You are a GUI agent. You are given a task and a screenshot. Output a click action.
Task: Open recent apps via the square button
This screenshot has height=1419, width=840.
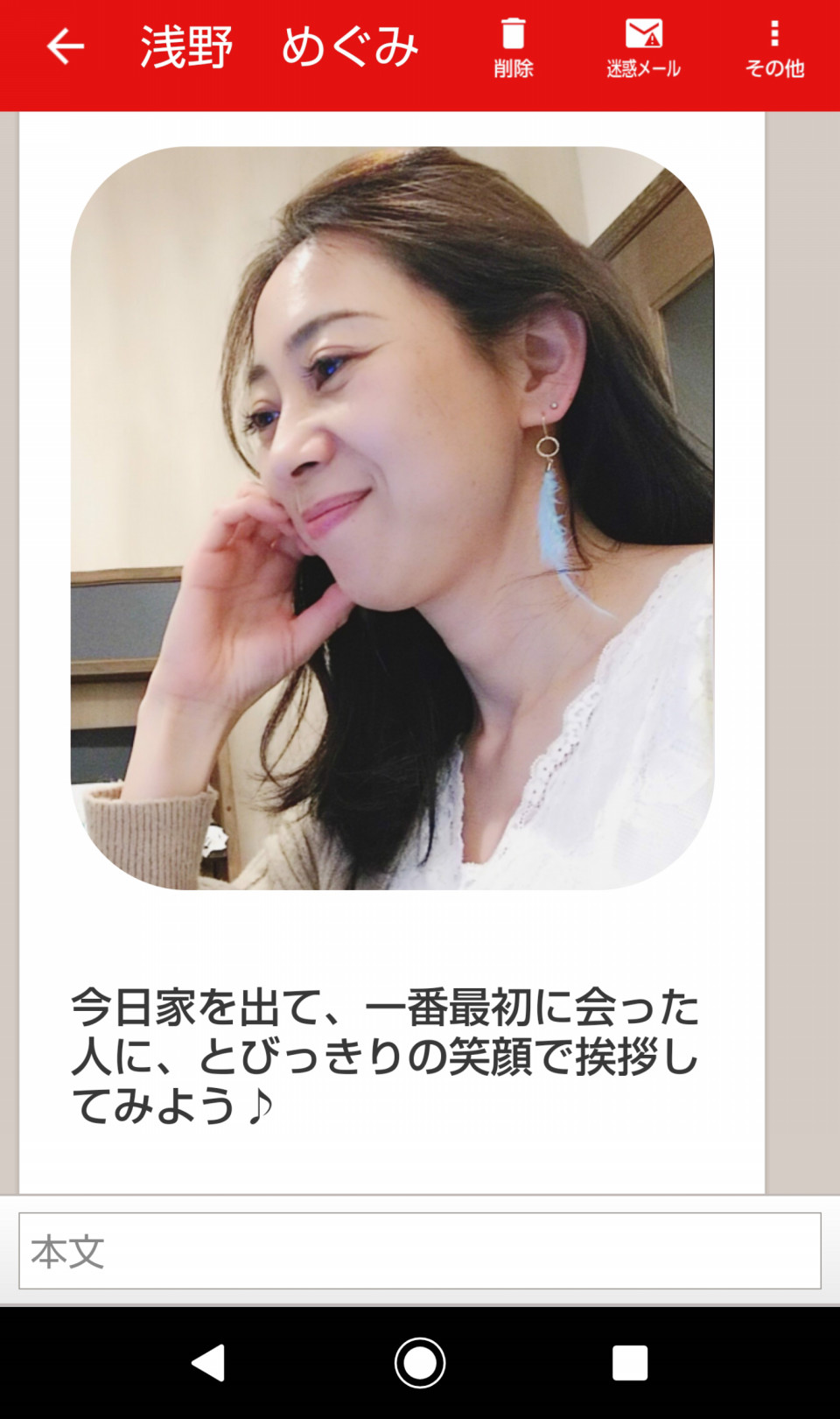pyautogui.click(x=629, y=1362)
